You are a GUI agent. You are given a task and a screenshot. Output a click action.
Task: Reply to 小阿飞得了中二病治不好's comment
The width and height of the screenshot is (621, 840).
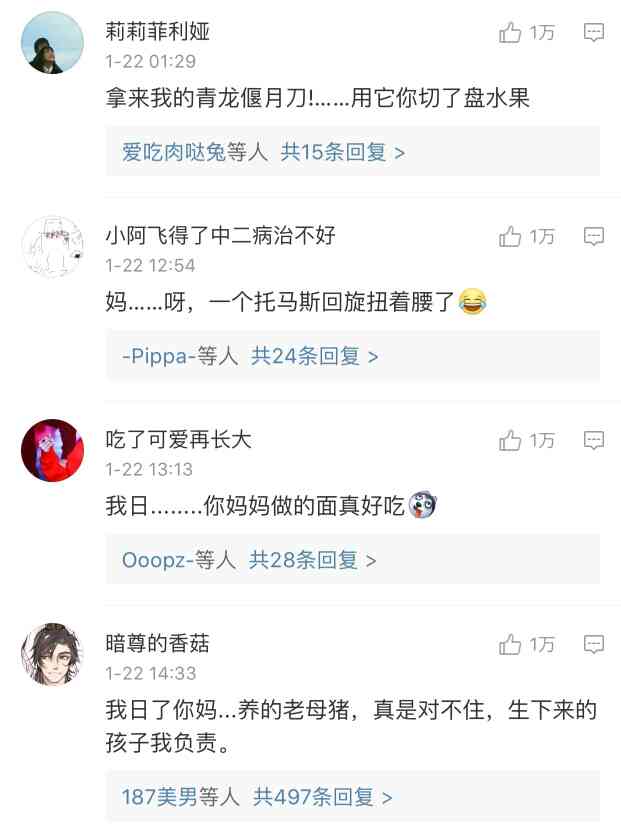tap(593, 237)
